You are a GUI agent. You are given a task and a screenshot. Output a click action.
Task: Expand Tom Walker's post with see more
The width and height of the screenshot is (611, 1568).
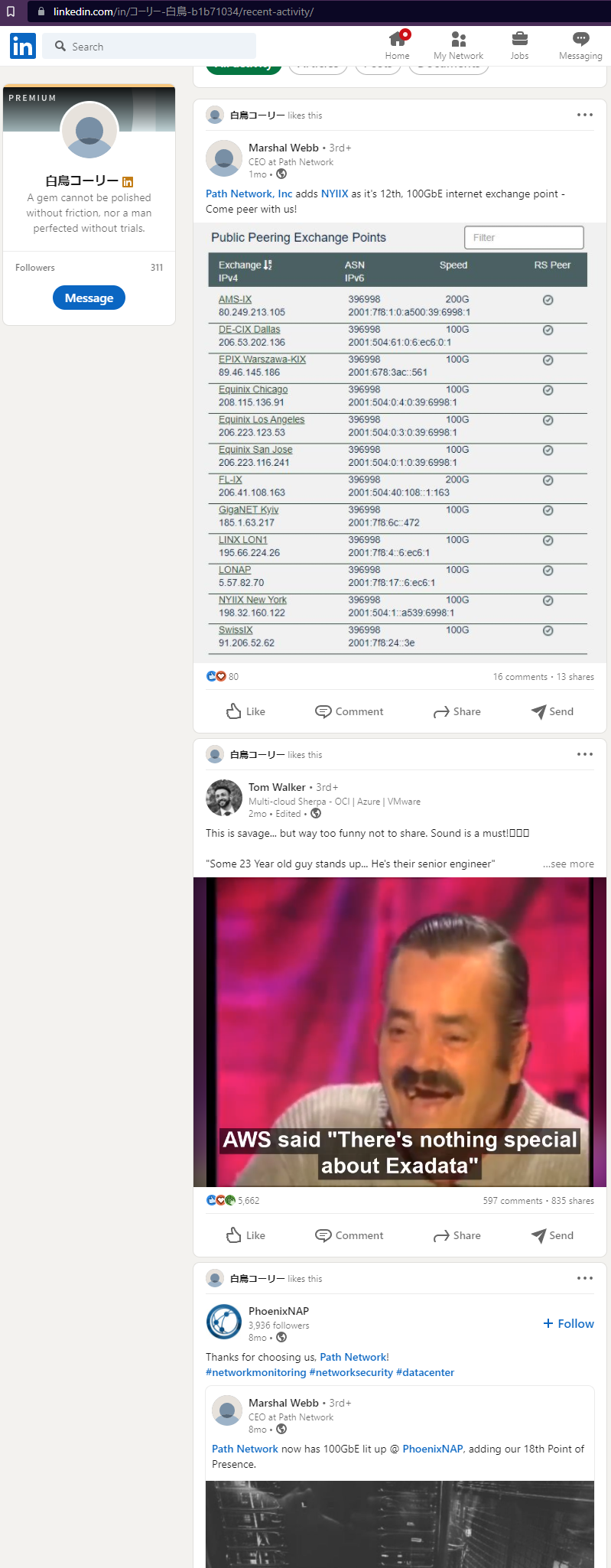568,864
